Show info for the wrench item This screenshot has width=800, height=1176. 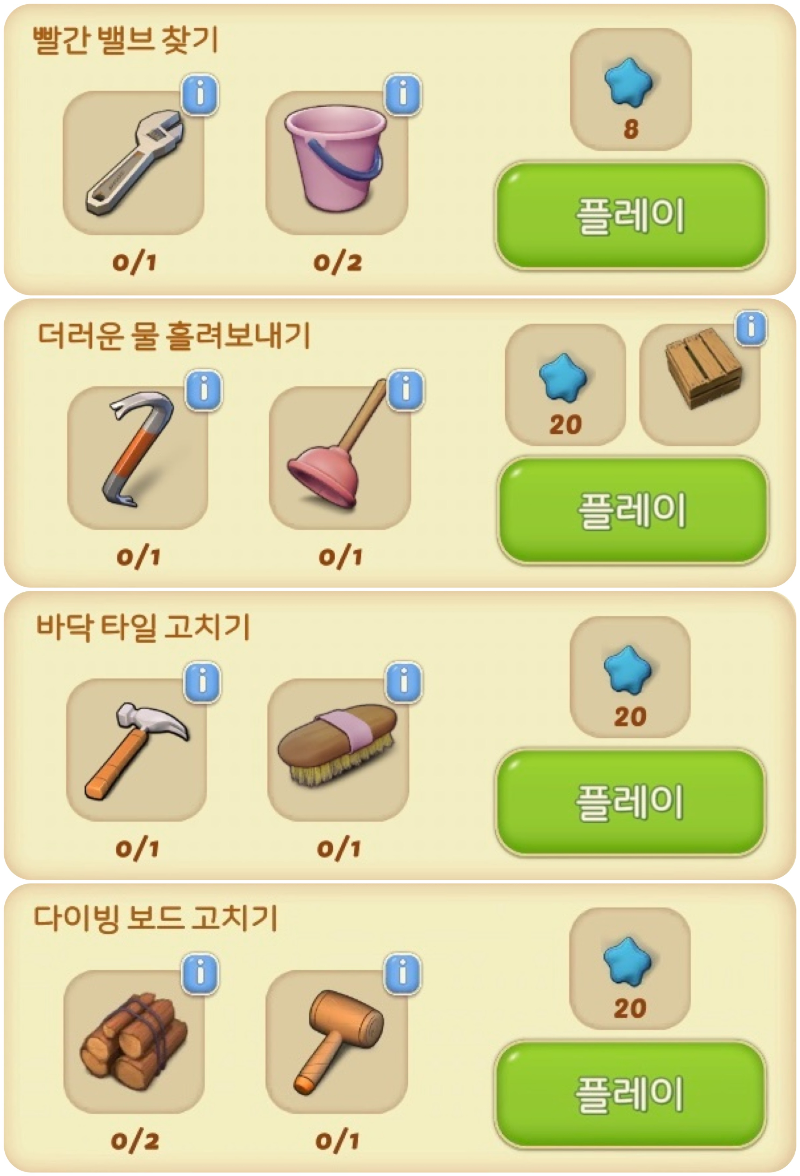click(x=200, y=96)
